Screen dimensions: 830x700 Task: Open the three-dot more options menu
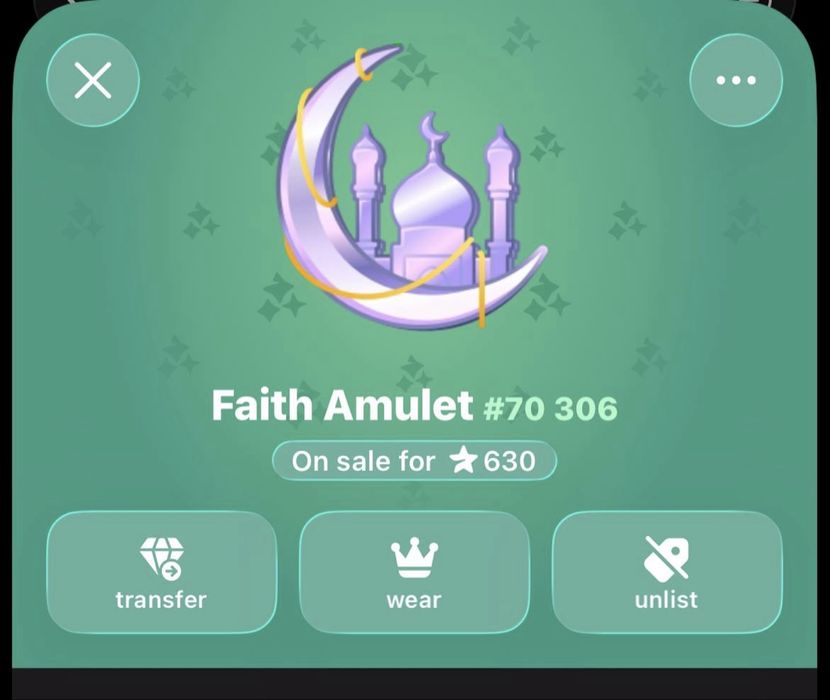coord(736,81)
